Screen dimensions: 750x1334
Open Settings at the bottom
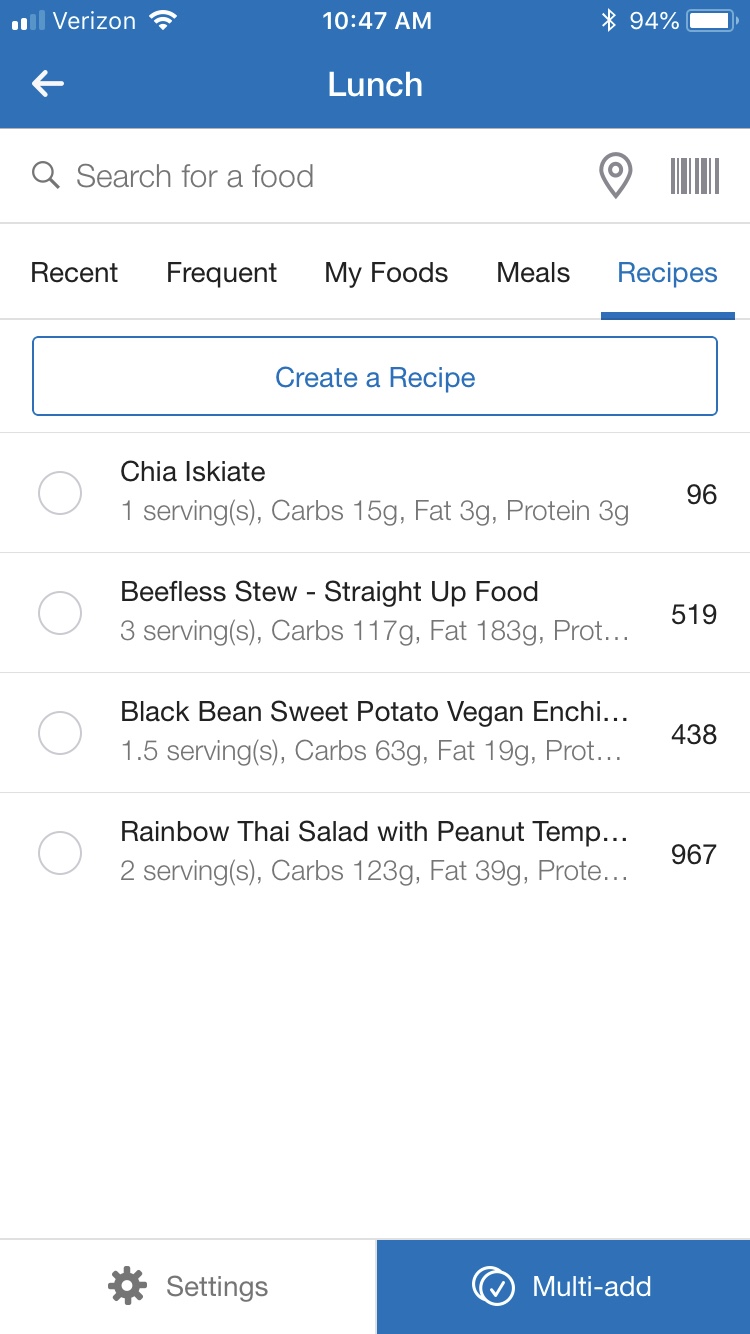point(188,1286)
